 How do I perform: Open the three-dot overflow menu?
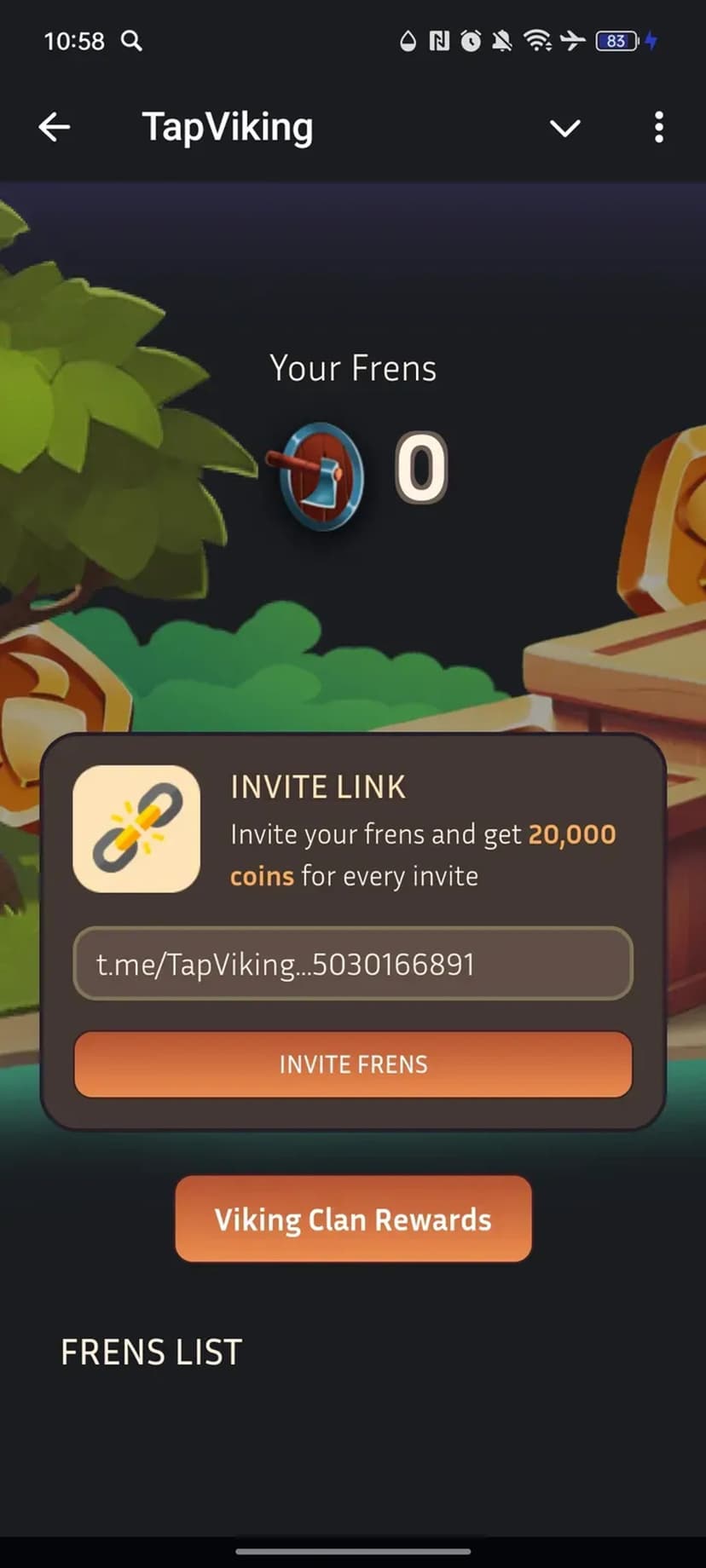(x=658, y=128)
